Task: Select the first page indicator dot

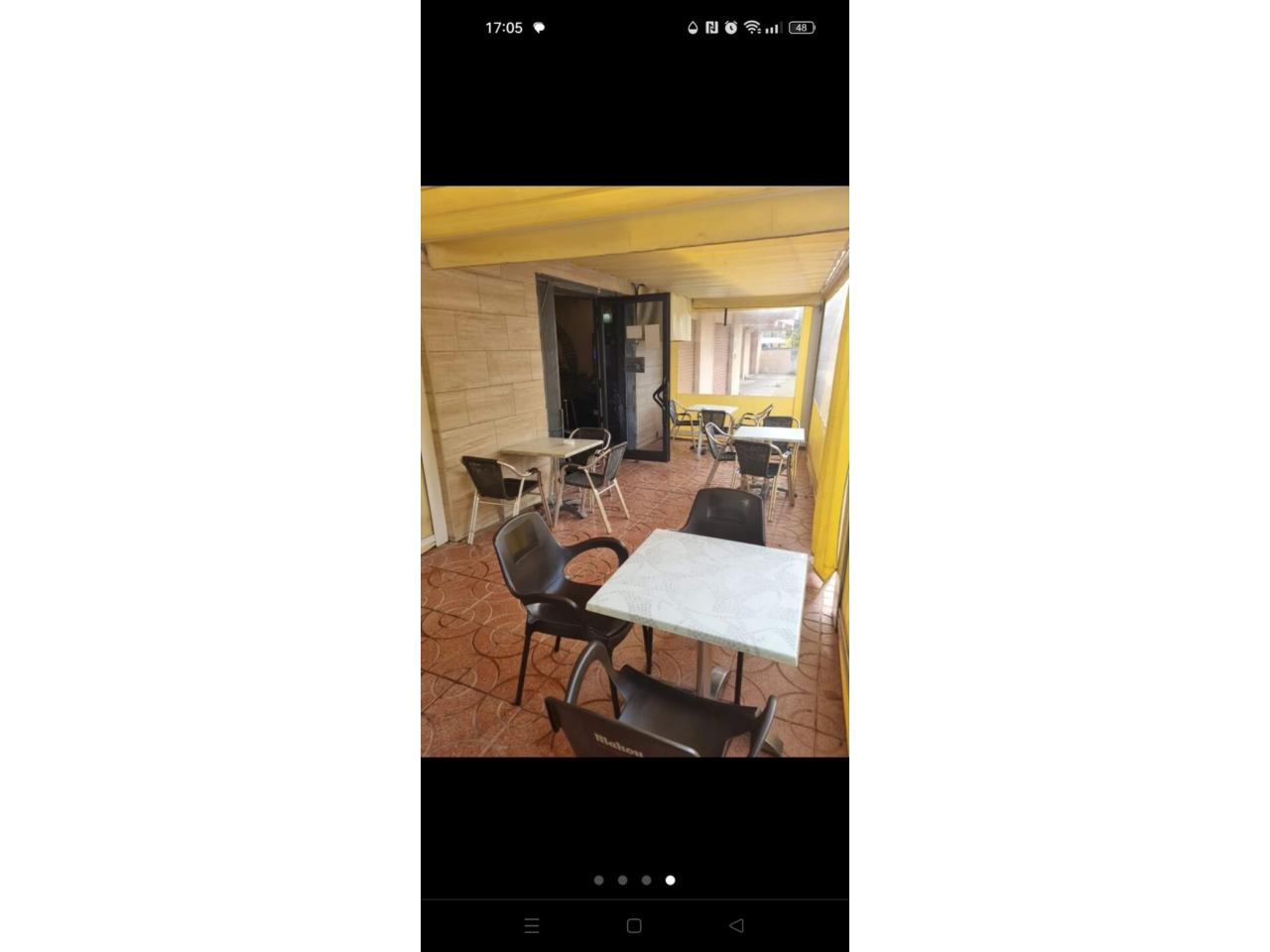Action: tap(598, 880)
